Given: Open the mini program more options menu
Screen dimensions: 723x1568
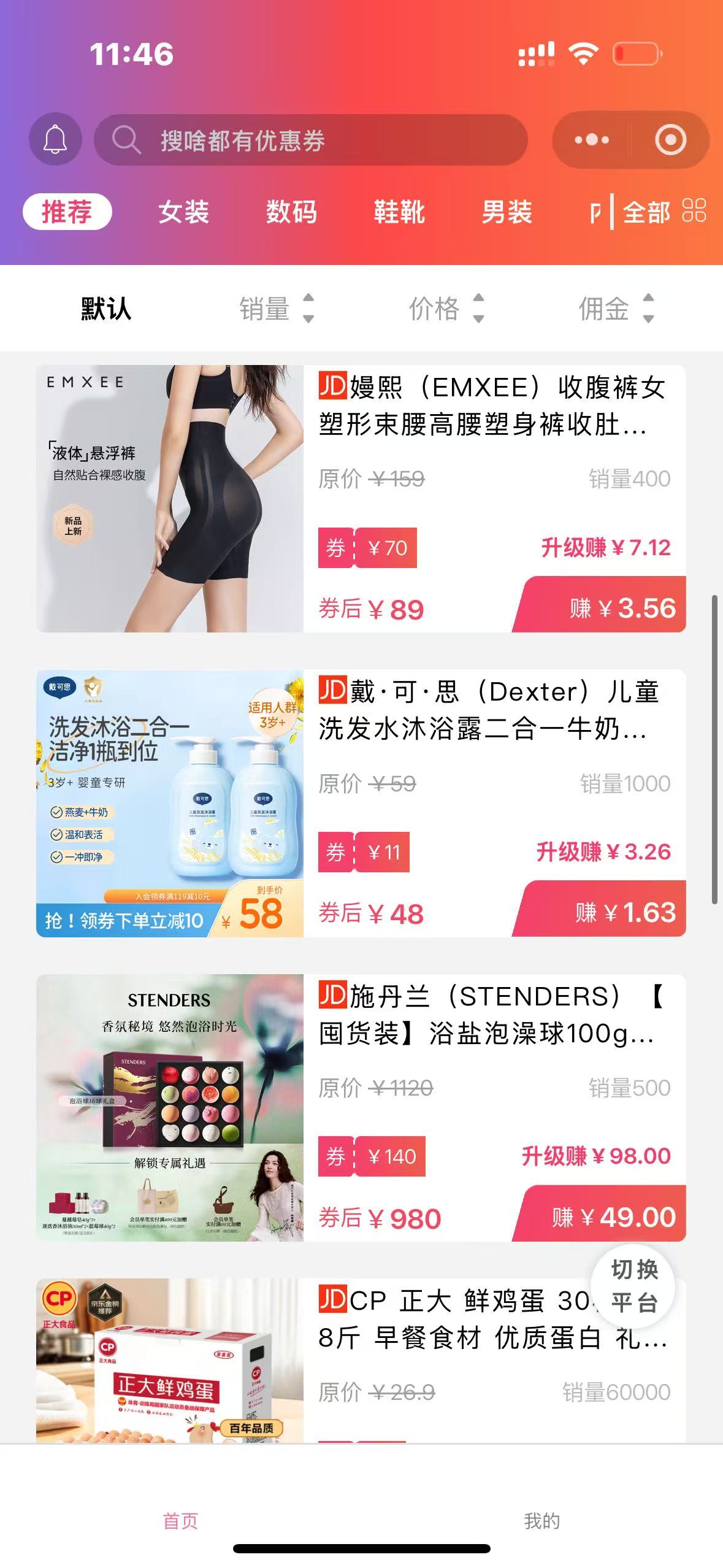Looking at the screenshot, I should click(591, 140).
